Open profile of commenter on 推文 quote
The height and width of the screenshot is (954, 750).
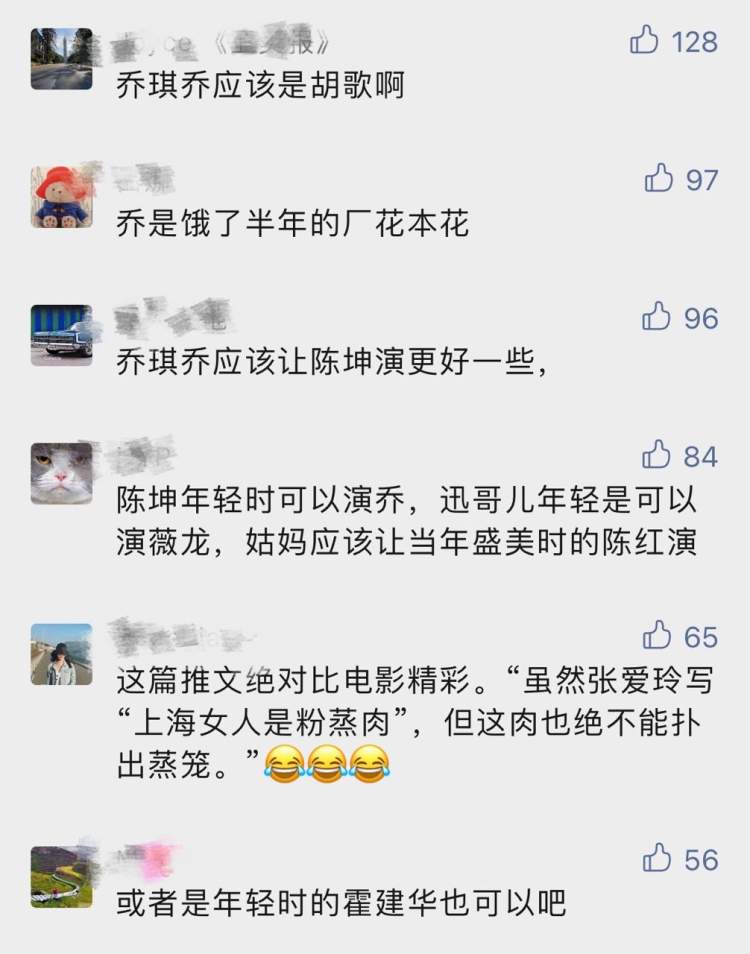point(62,654)
